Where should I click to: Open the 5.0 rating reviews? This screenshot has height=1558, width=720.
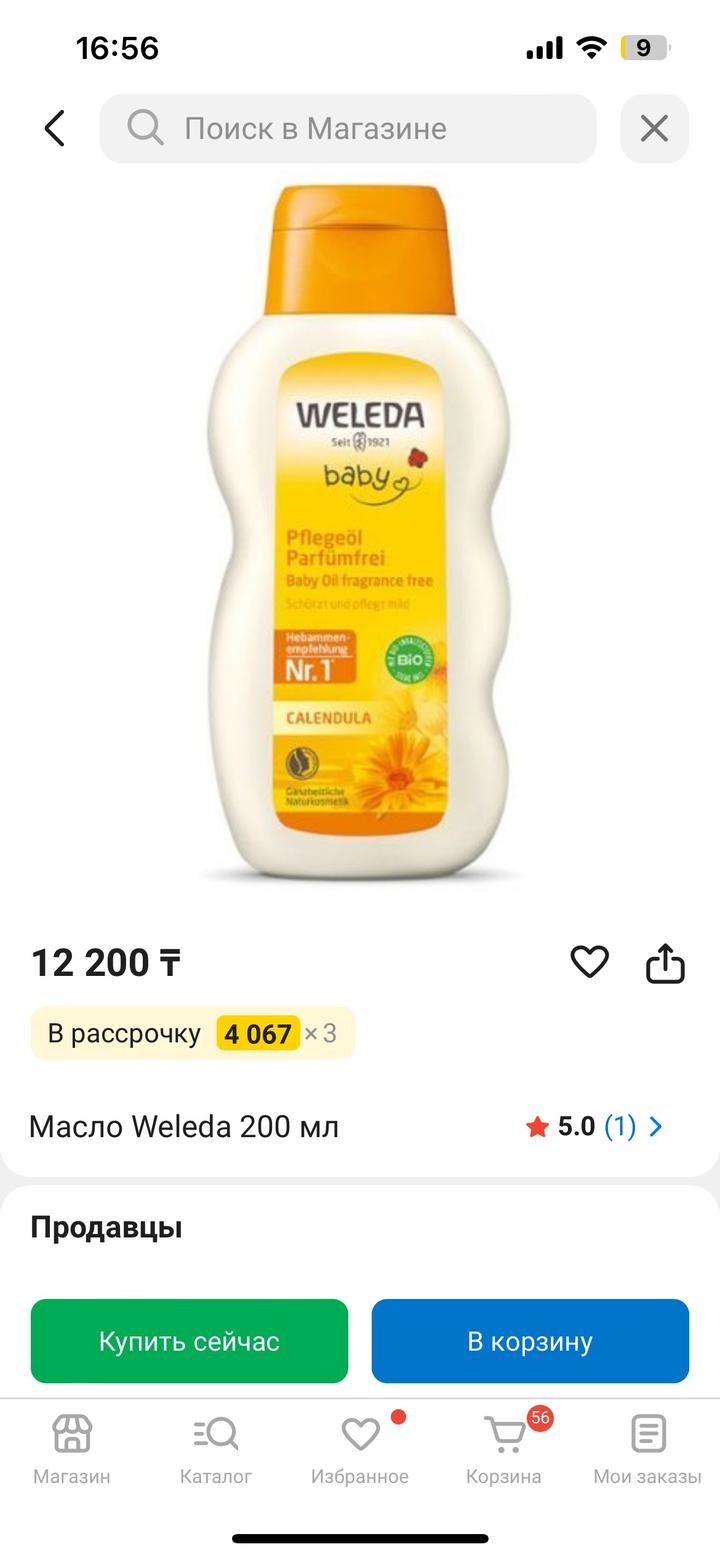pos(594,1127)
